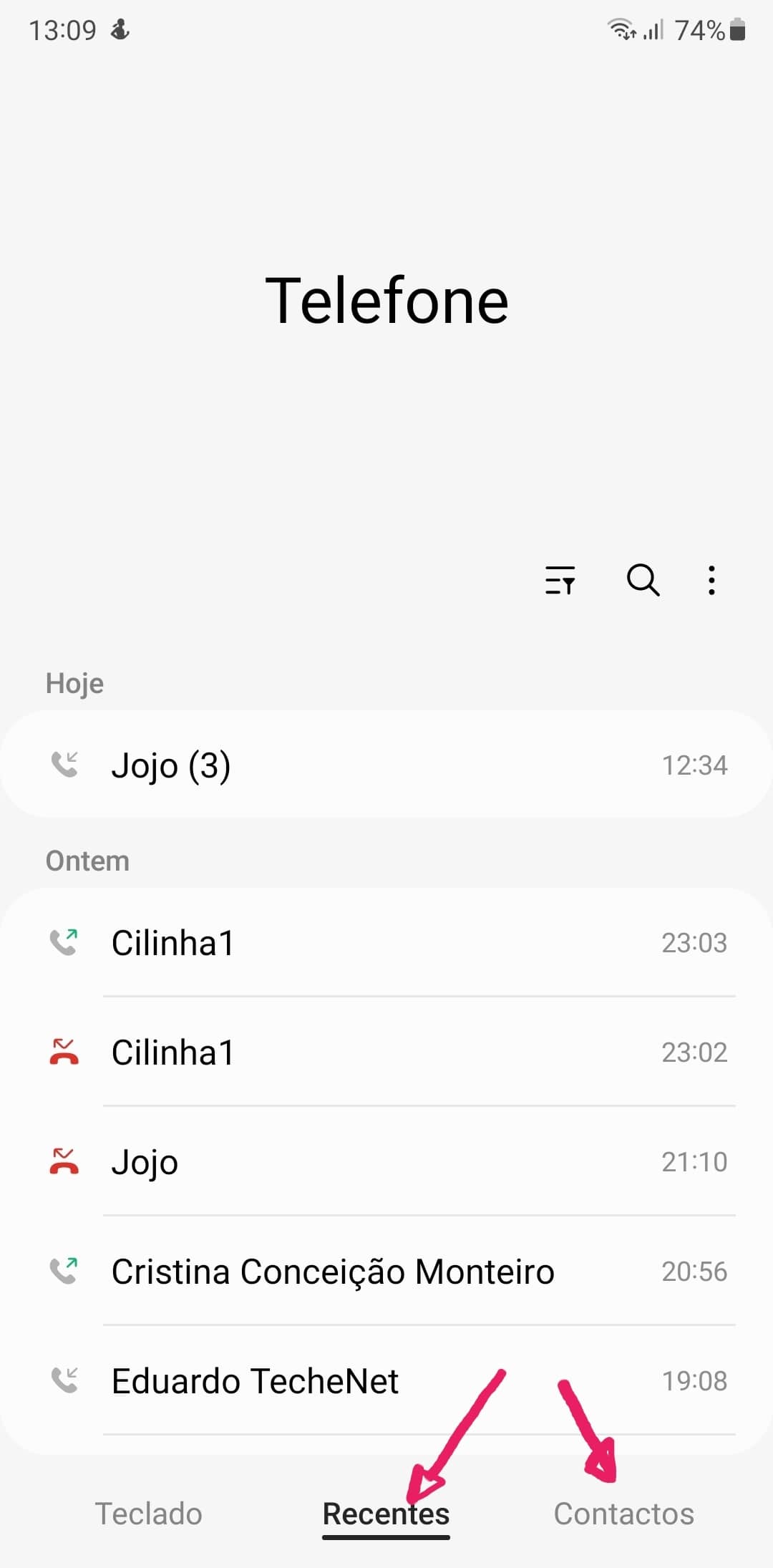
Task: Go to the Contactos tab
Action: tap(623, 1514)
